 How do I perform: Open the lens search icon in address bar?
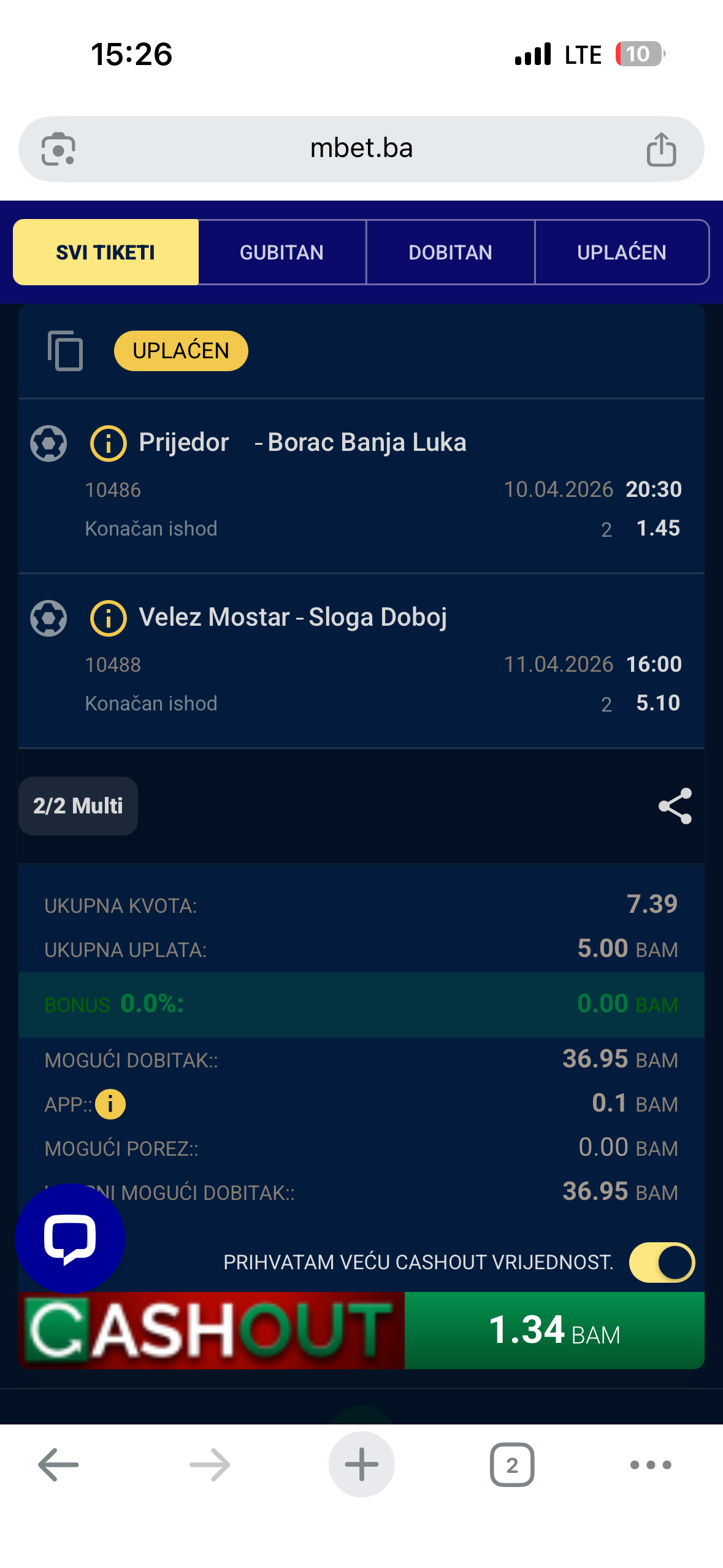coord(58,149)
